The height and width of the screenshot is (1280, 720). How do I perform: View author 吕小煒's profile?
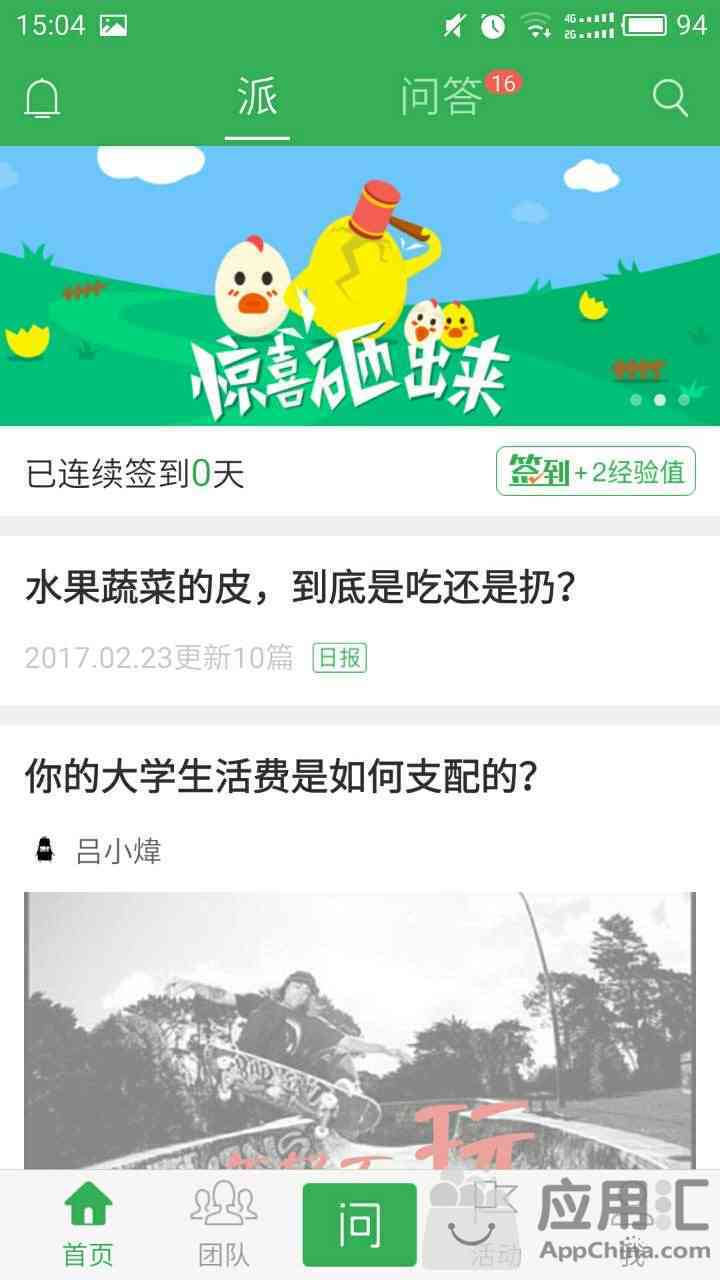tap(116, 851)
